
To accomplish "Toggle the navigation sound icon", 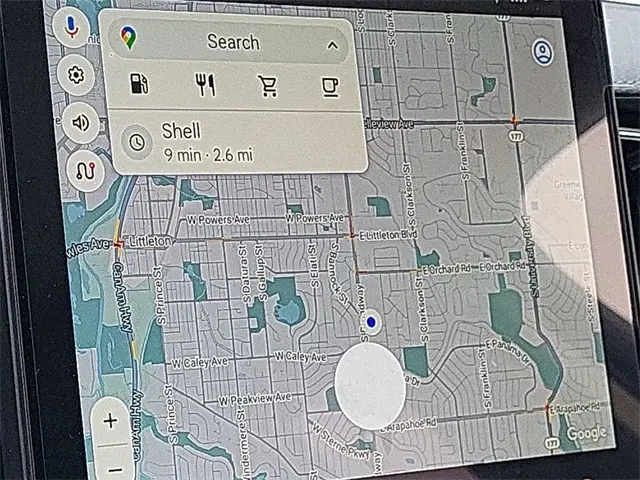I will click(x=80, y=123).
